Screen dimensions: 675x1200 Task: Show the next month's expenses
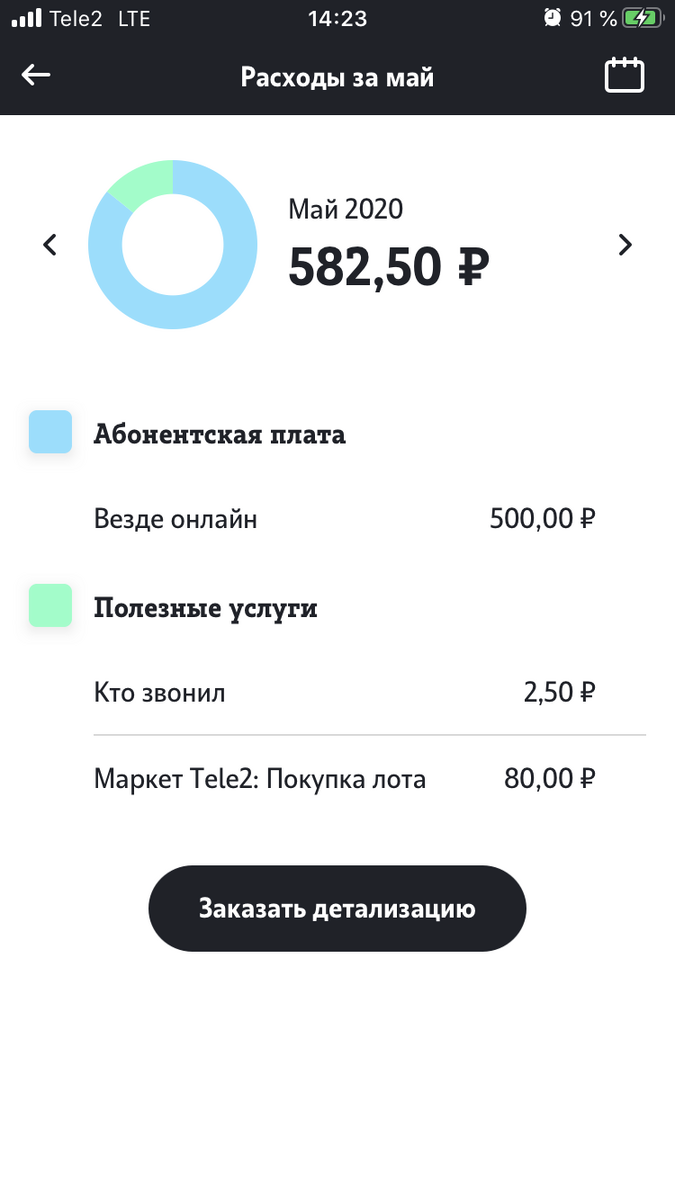click(x=625, y=244)
